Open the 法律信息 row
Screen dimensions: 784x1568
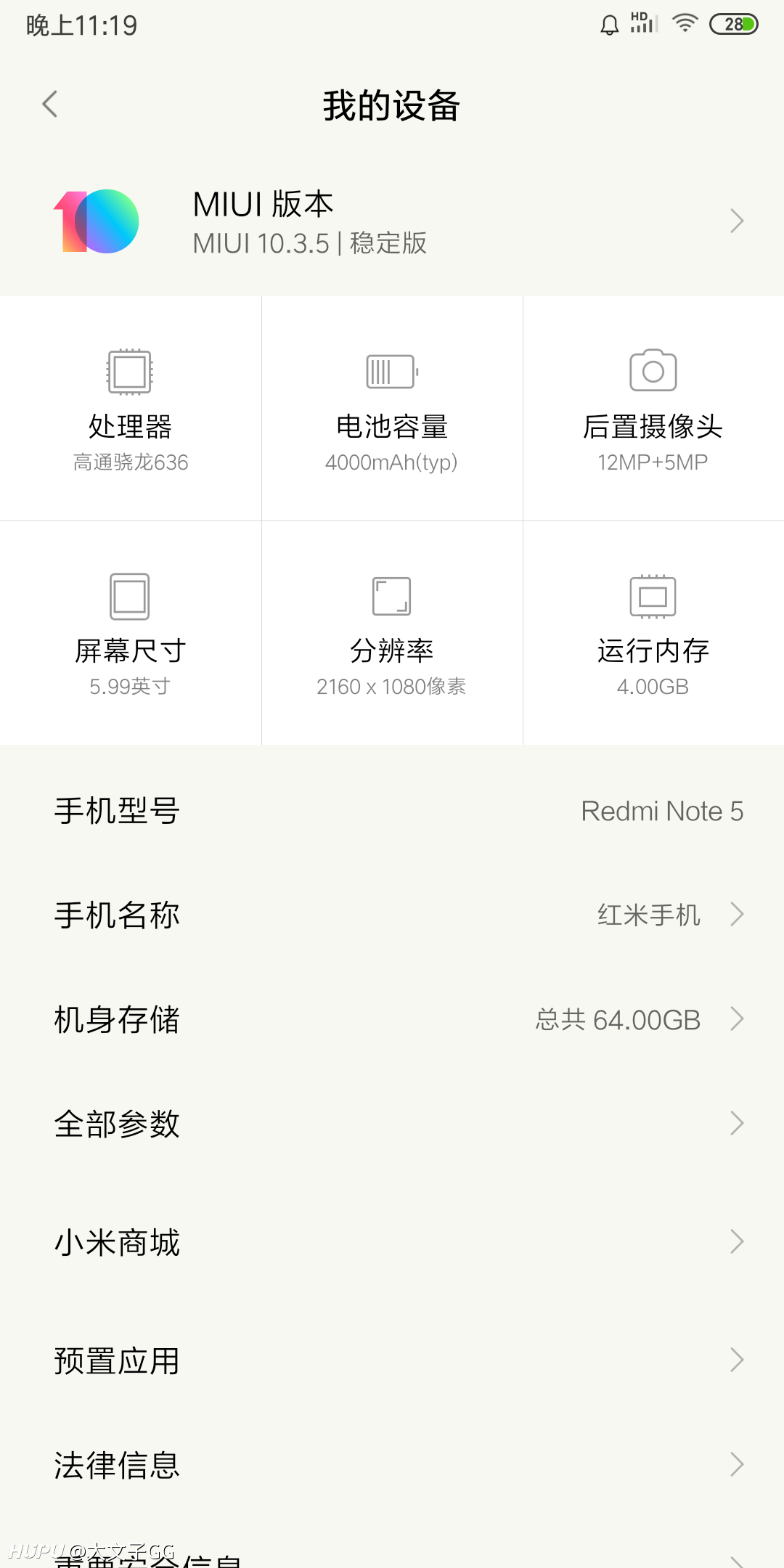392,1465
